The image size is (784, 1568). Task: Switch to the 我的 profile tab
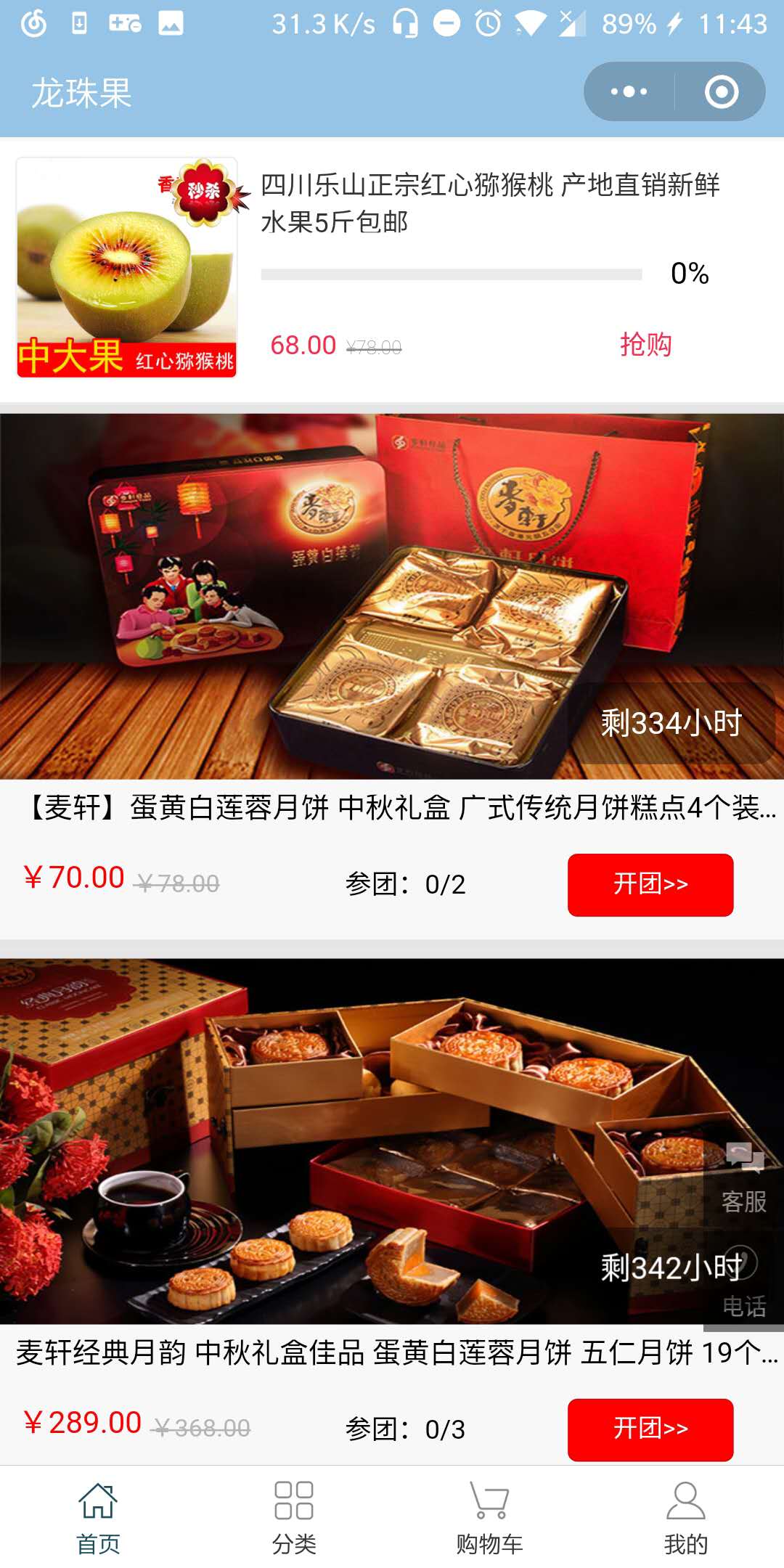[686, 1517]
